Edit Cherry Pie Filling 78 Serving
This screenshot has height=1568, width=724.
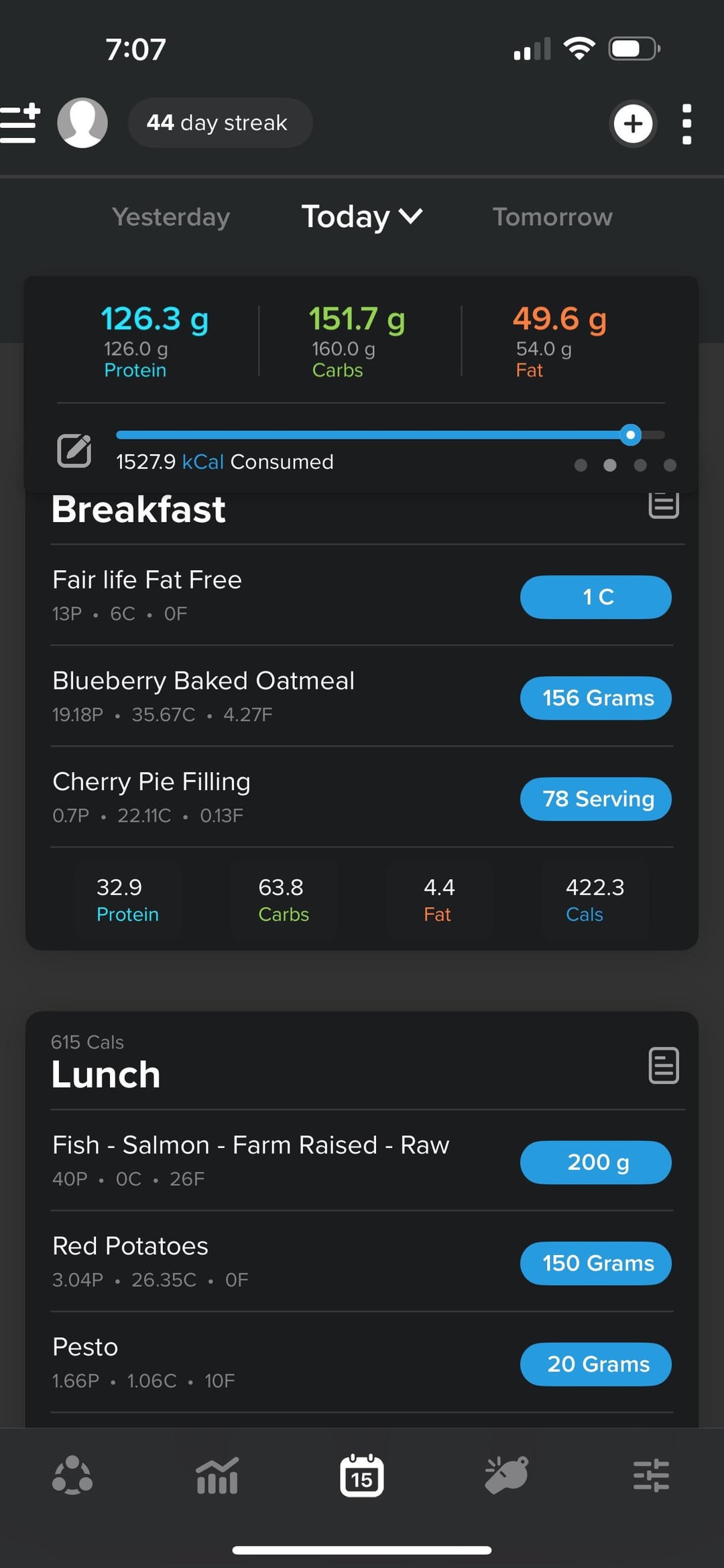coord(595,799)
